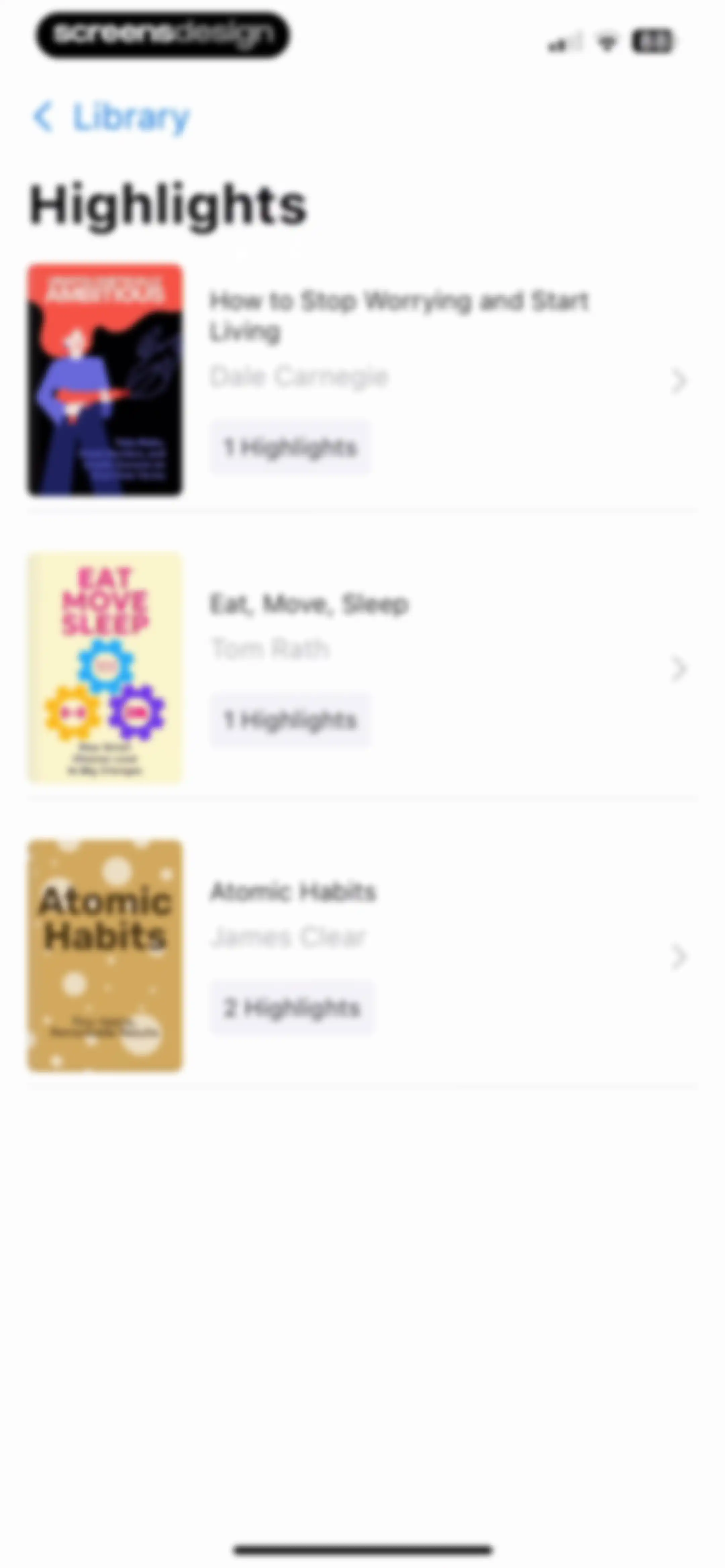Go back to Library
The width and height of the screenshot is (725, 1568).
pyautogui.click(x=111, y=117)
